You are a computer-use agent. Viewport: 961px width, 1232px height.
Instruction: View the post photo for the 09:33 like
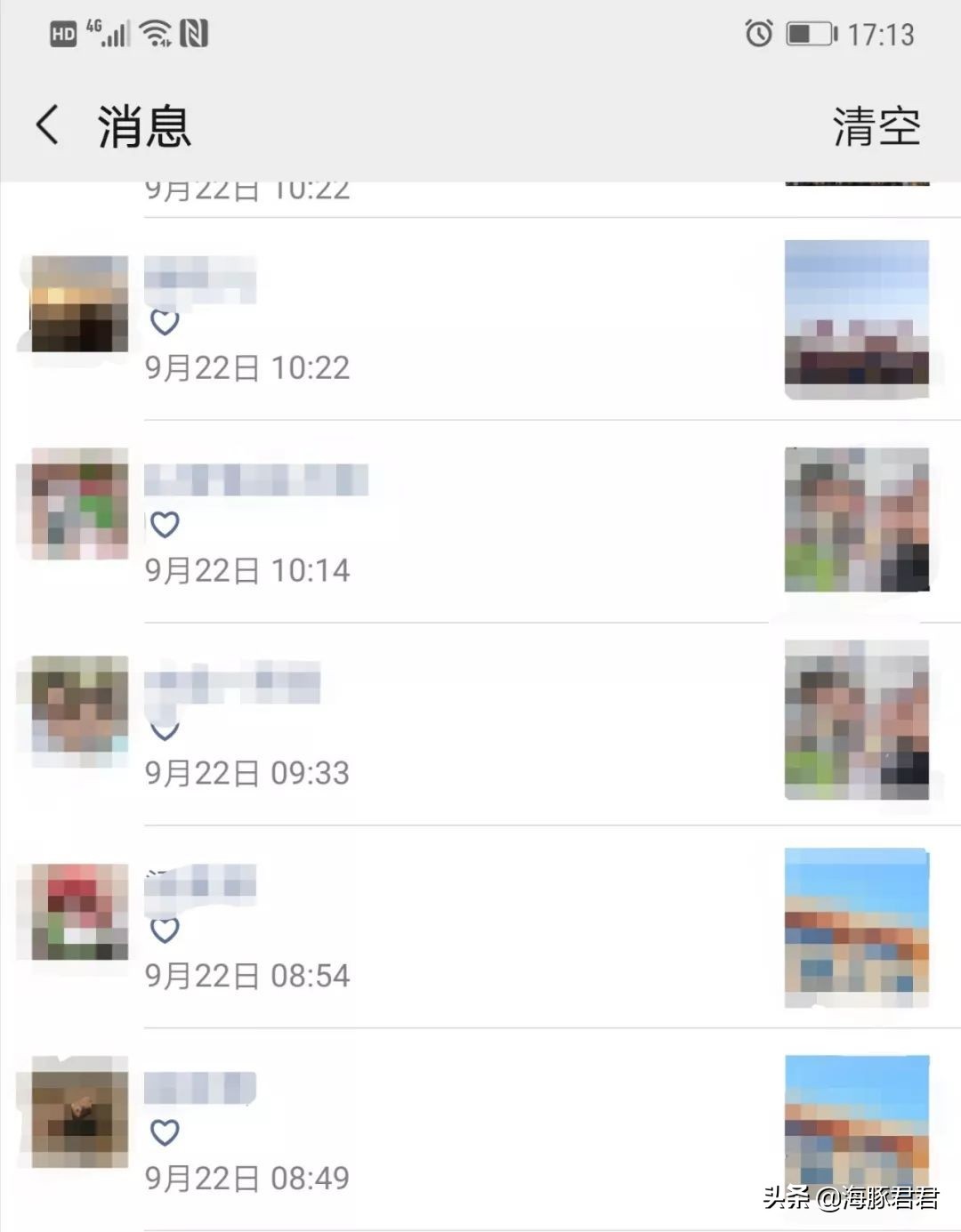click(x=856, y=720)
